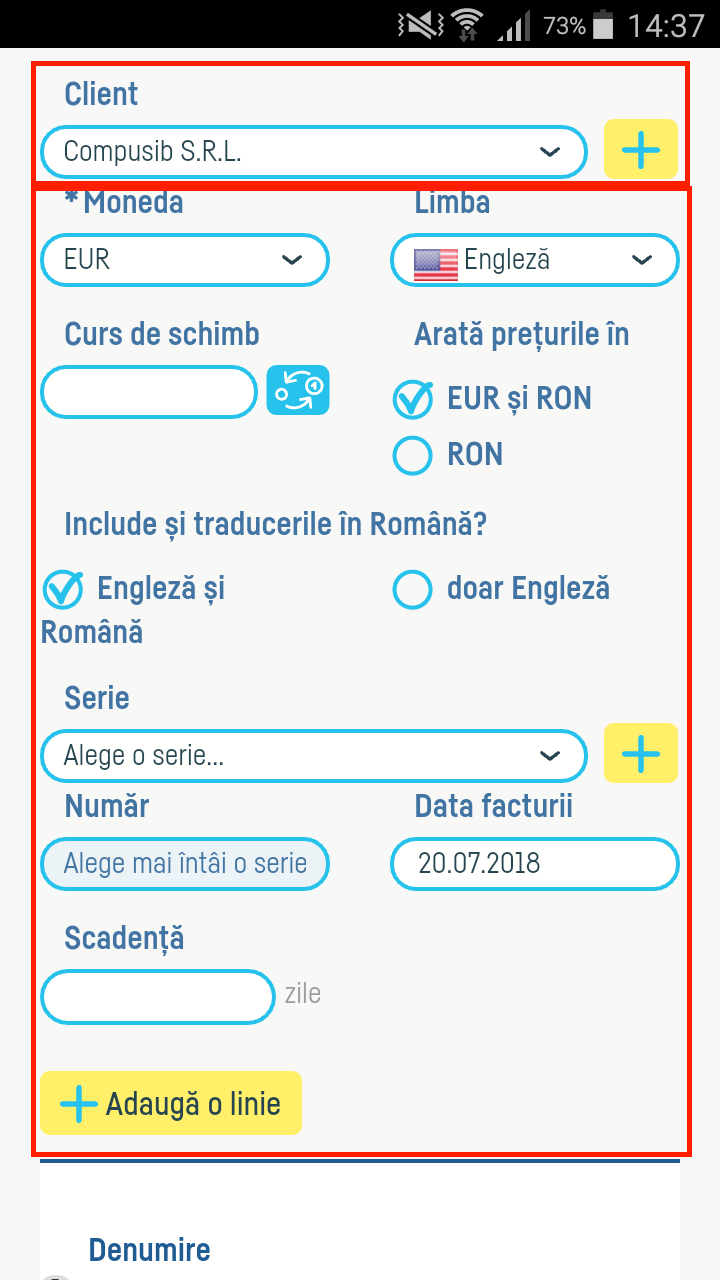Screen dimensions: 720x1280
Task: Choose Engleză și Română for translations
Action: coord(62,589)
